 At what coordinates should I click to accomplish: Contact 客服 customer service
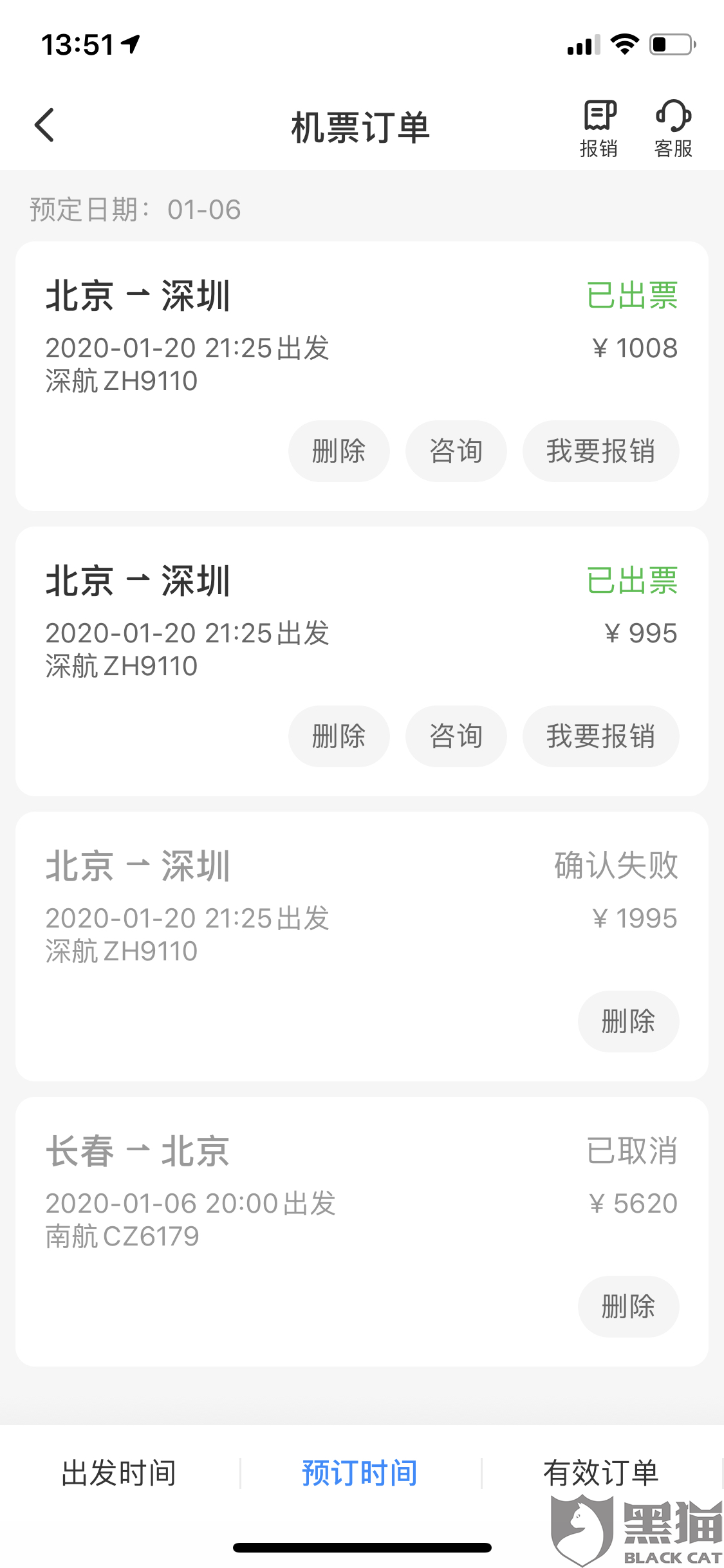click(673, 128)
